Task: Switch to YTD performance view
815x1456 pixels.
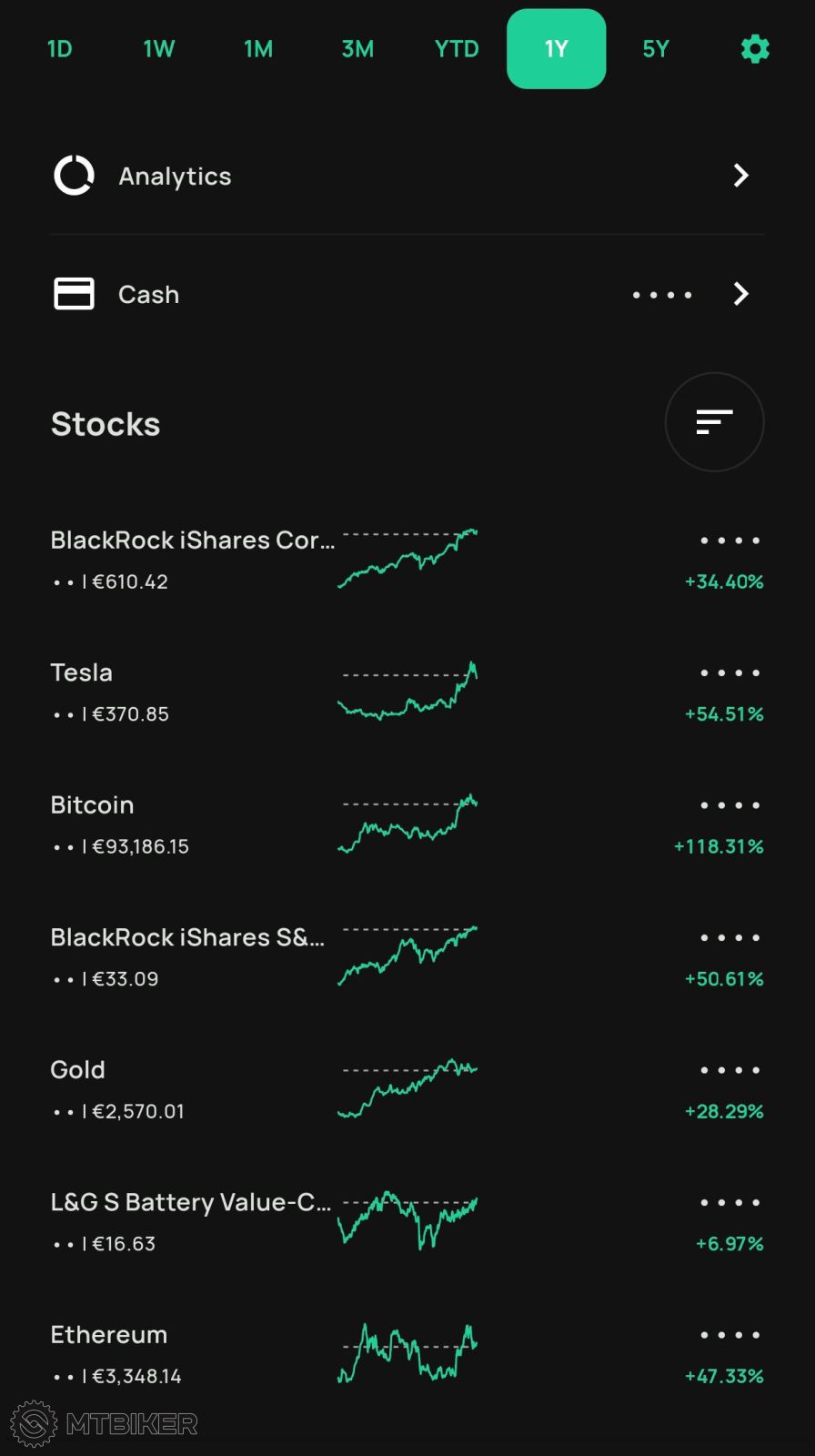Action: click(x=457, y=49)
